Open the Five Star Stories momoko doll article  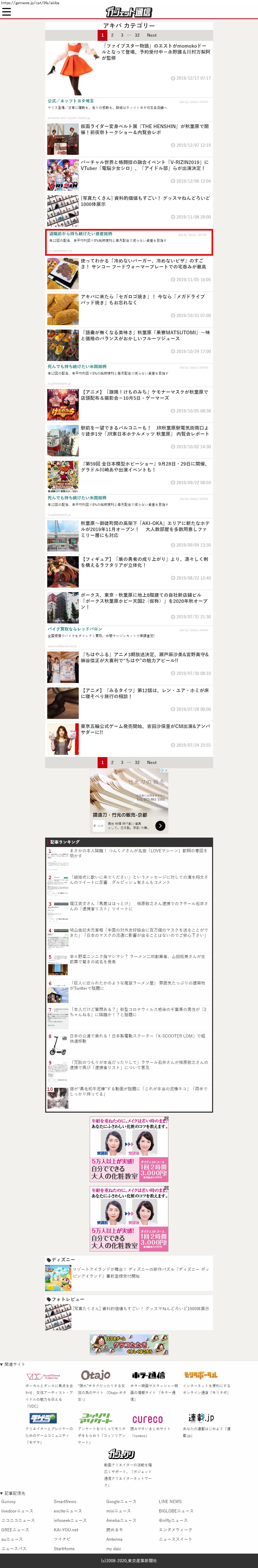(156, 52)
